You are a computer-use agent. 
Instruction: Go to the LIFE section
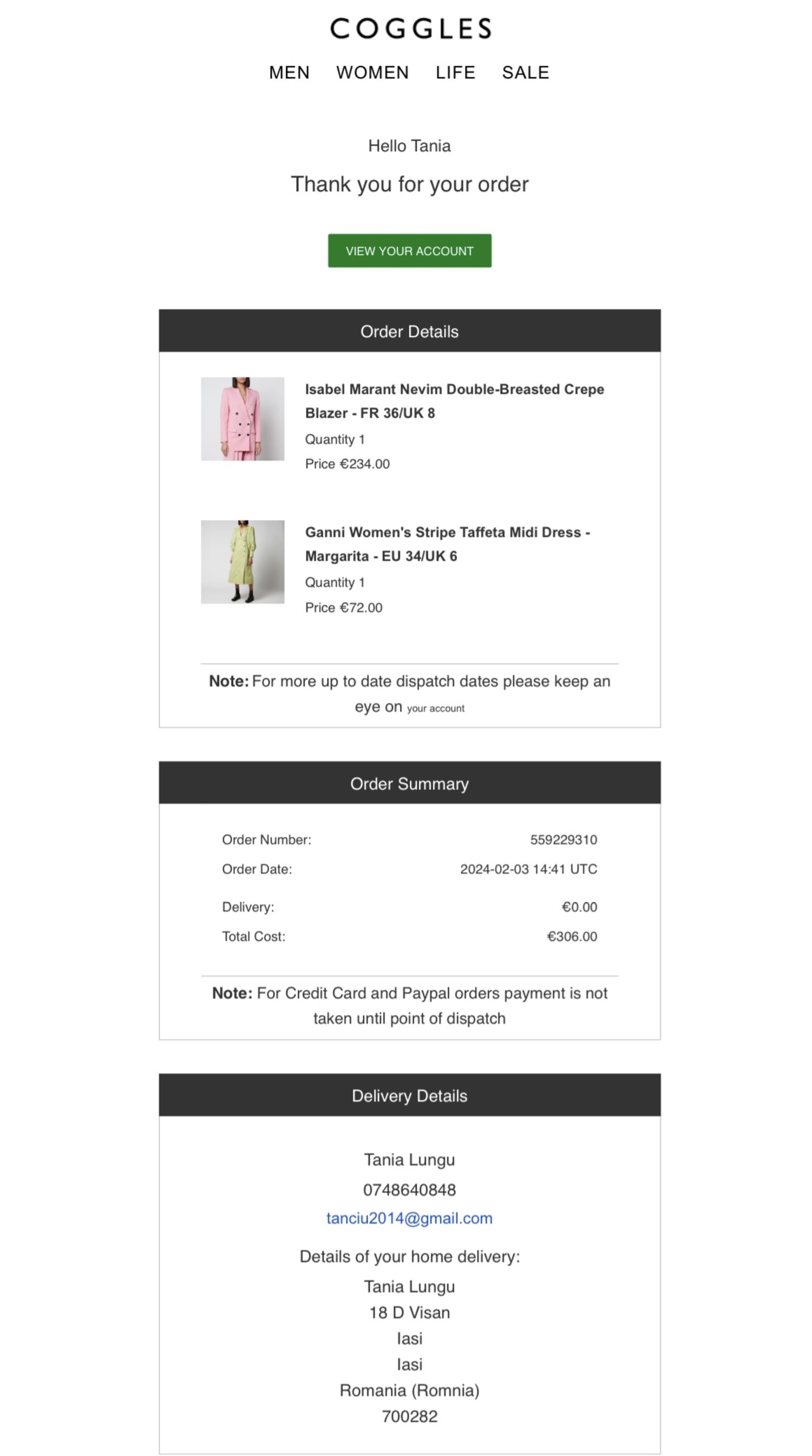455,73
